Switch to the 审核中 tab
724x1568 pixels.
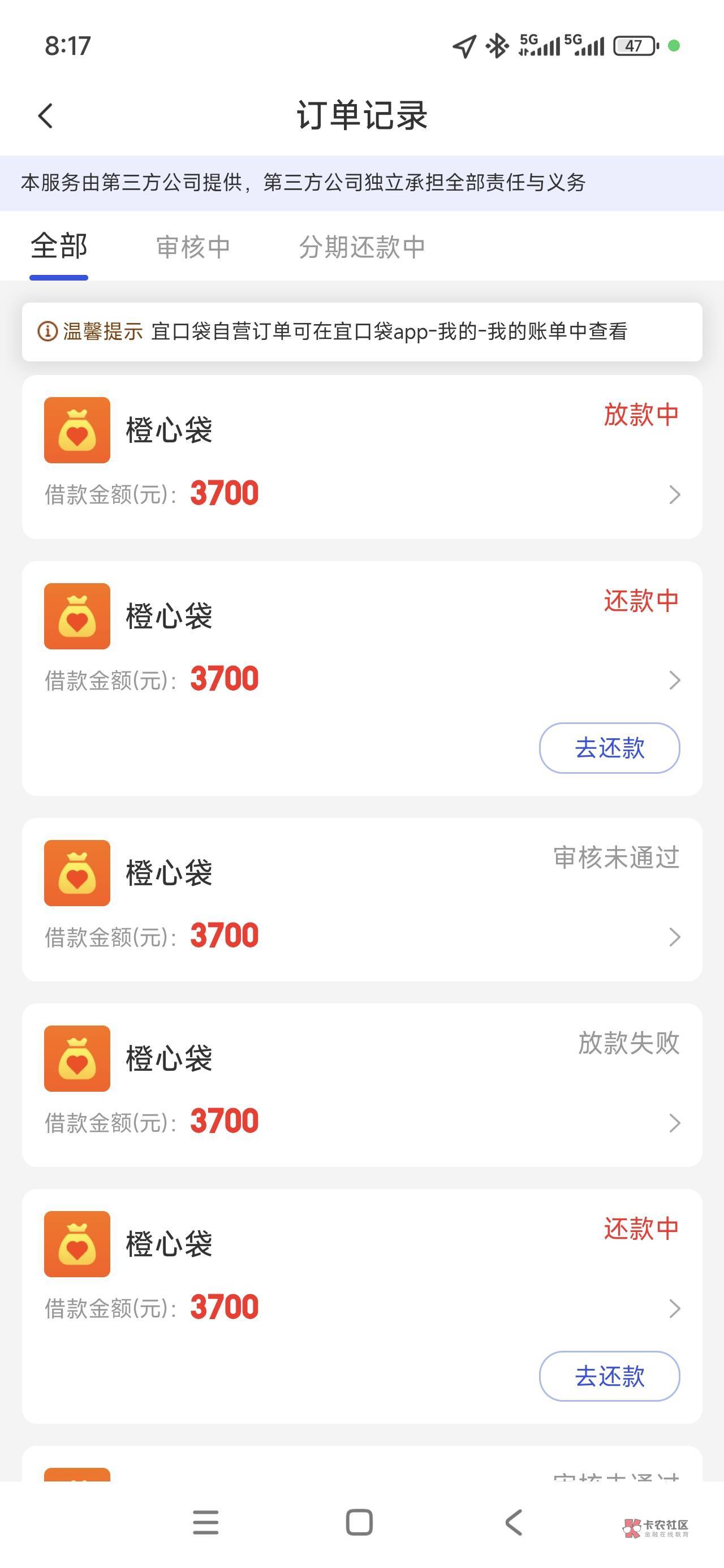tap(193, 247)
